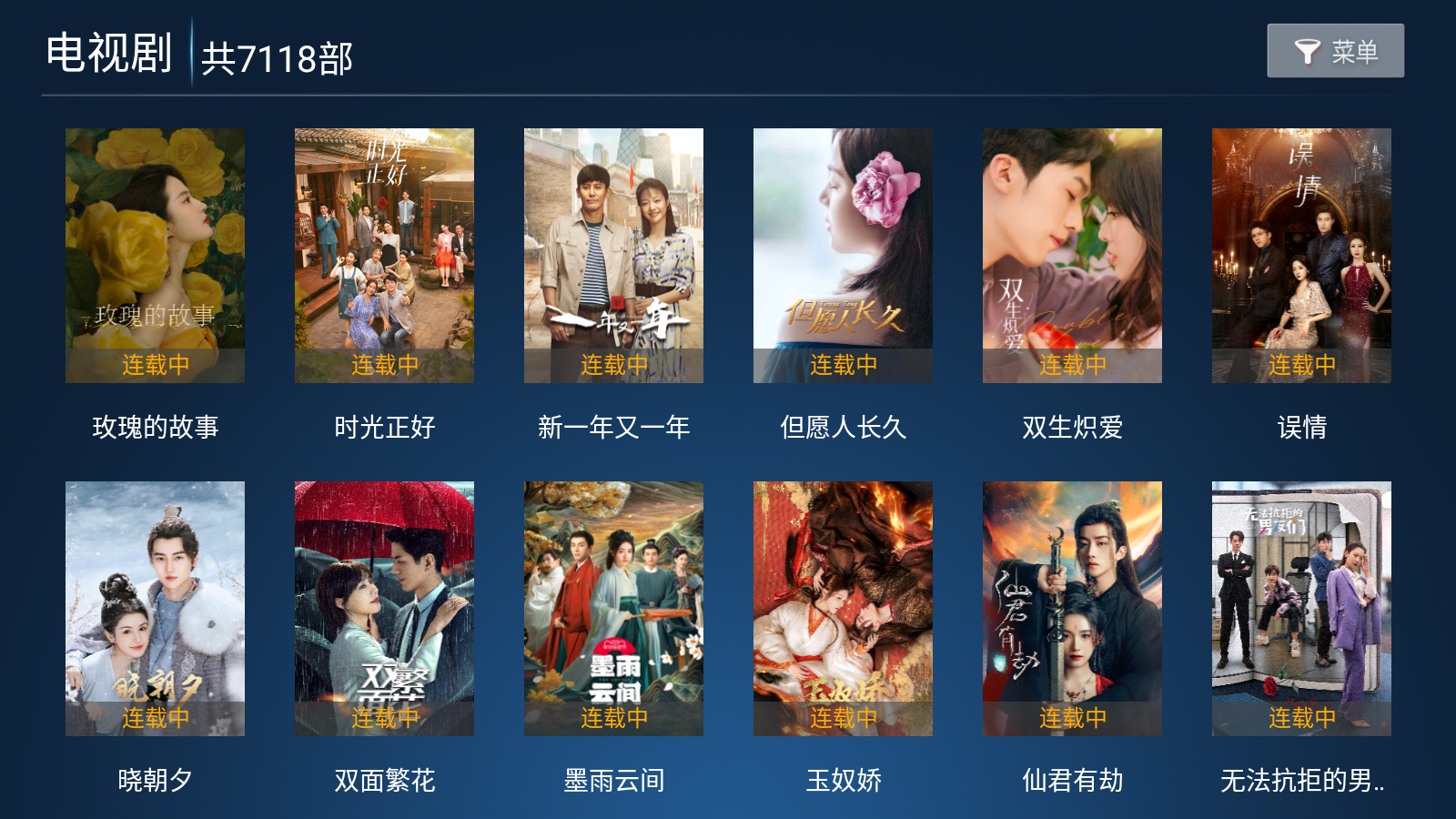1456x819 pixels.
Task: Open the 菜单 filter menu
Action: (x=1335, y=51)
